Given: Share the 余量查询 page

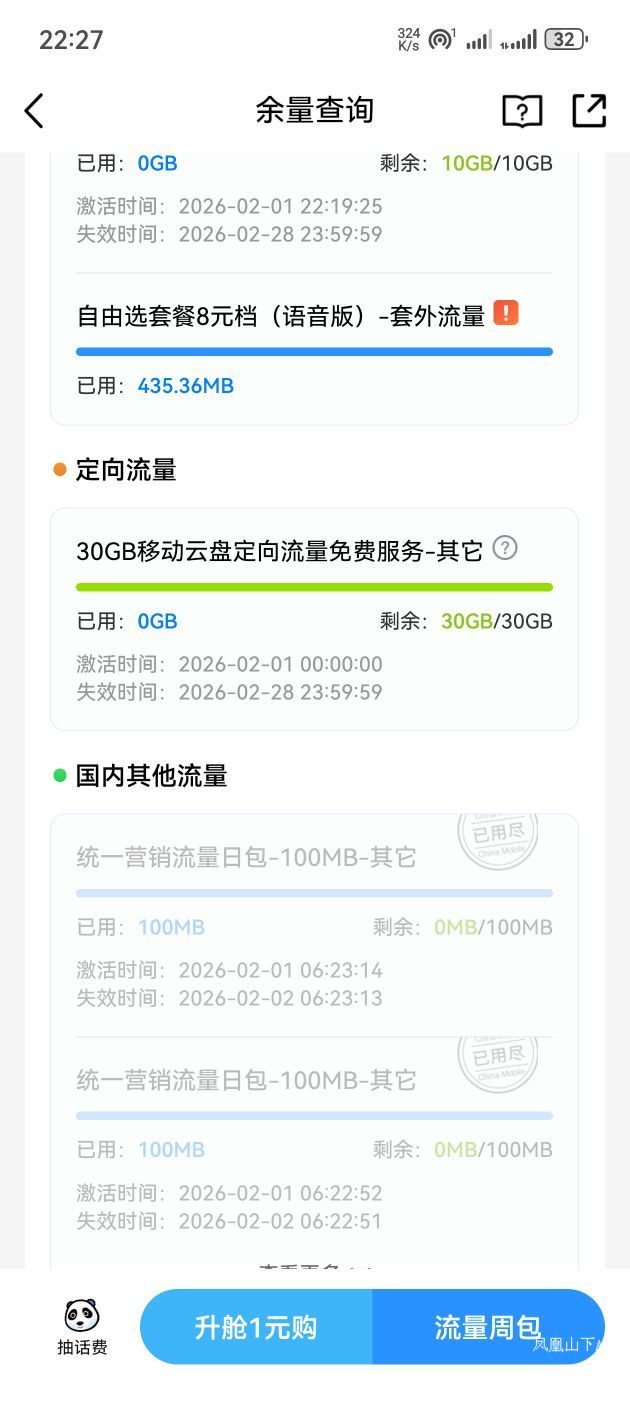Looking at the screenshot, I should [589, 111].
